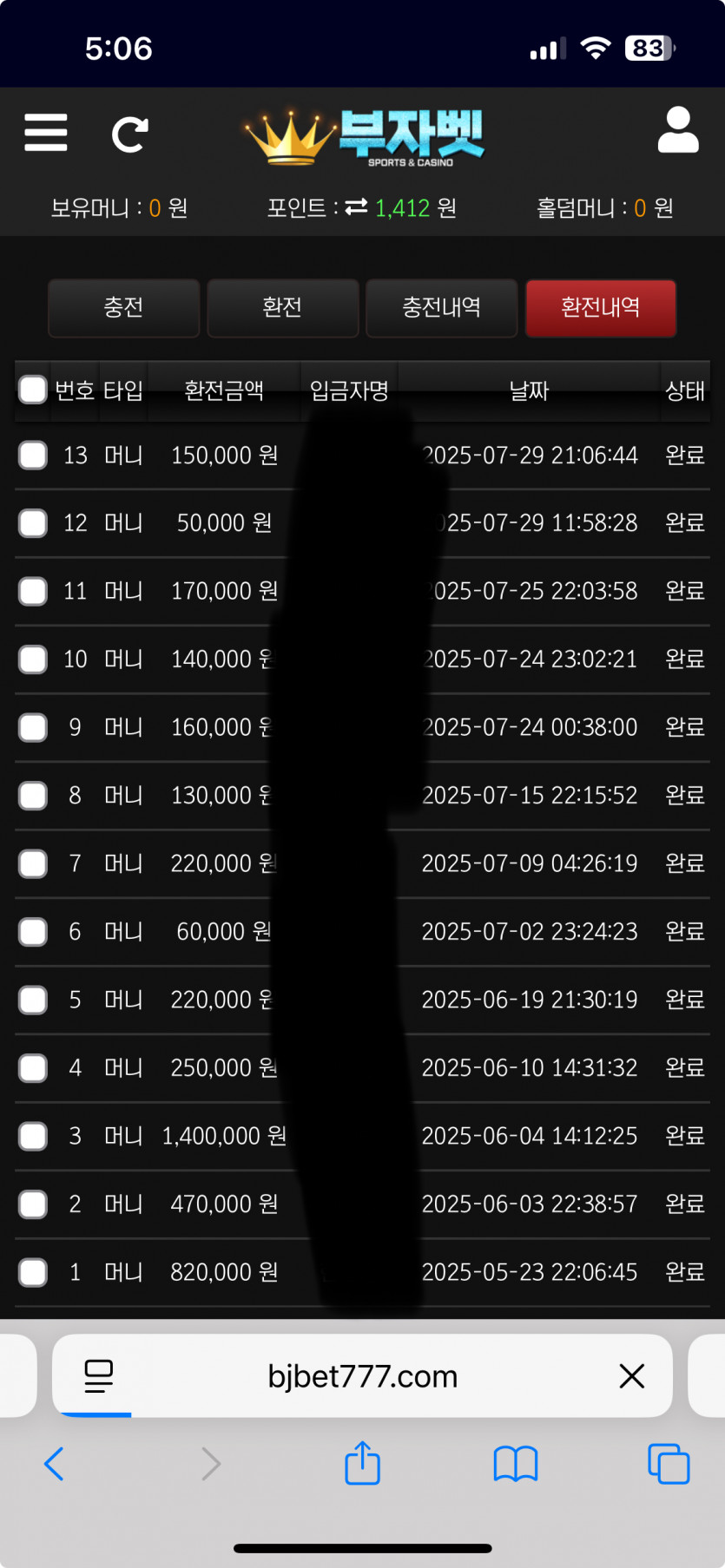
Task: Open the 충전내역 tab
Action: (441, 307)
